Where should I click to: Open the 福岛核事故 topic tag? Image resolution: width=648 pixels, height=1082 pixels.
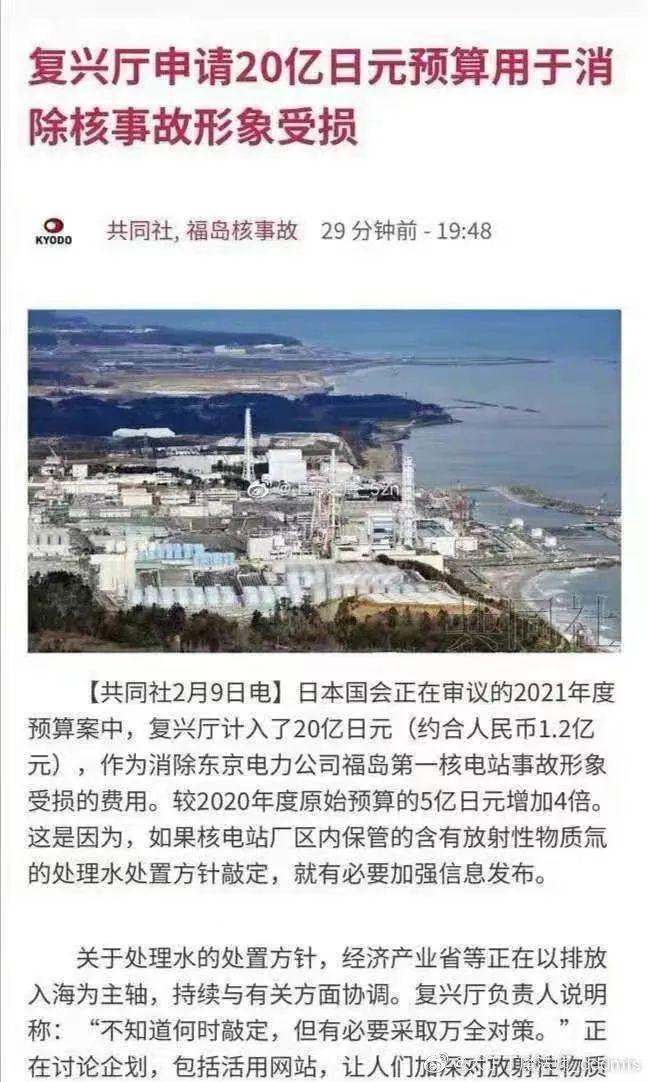coord(242,231)
